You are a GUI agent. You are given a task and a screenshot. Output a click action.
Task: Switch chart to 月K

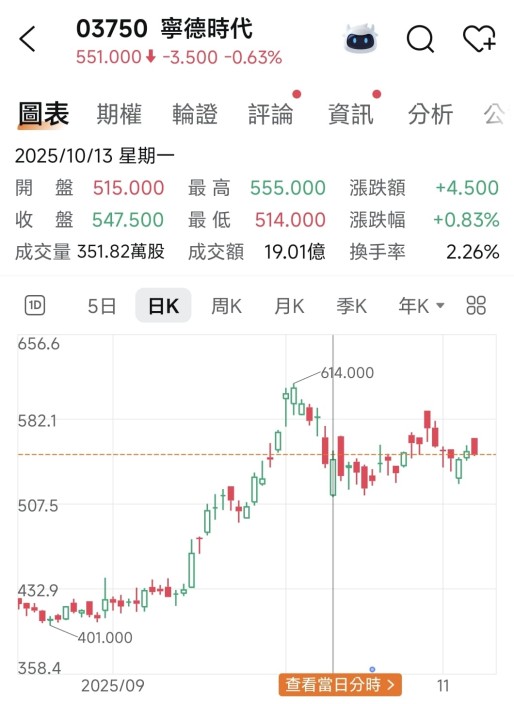pyautogui.click(x=289, y=306)
